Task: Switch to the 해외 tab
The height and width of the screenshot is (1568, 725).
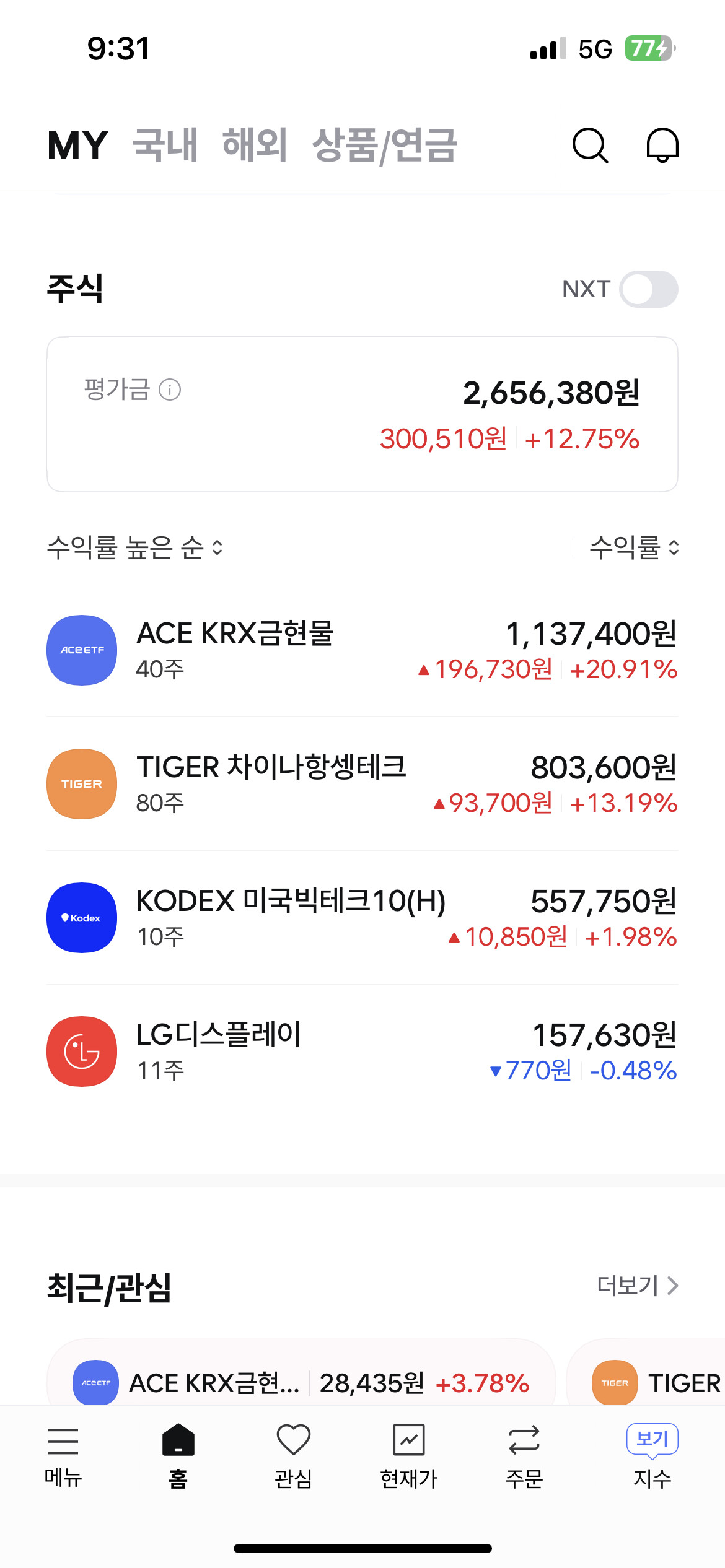Action: [x=255, y=146]
